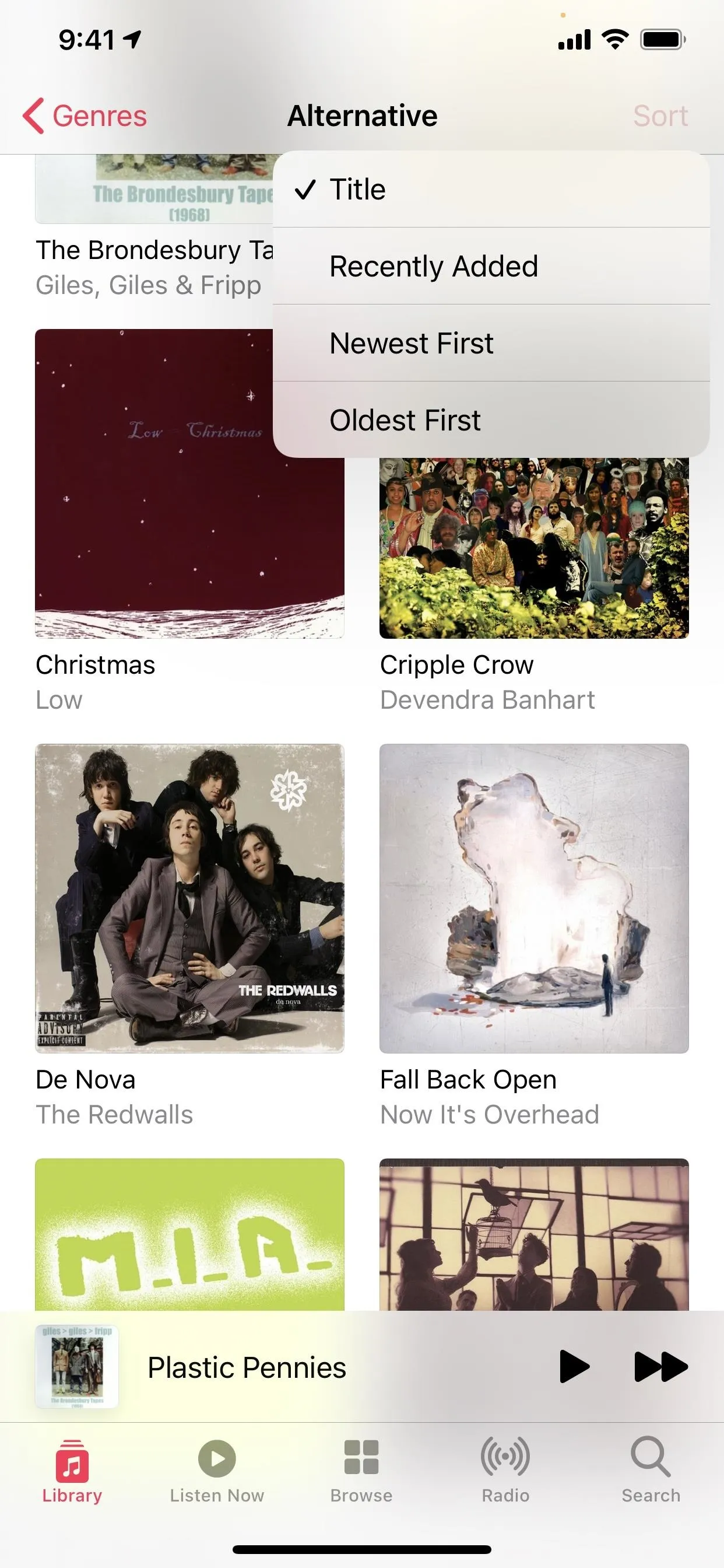Open the Cripple Crow album
The width and height of the screenshot is (724, 1568).
(x=534, y=548)
